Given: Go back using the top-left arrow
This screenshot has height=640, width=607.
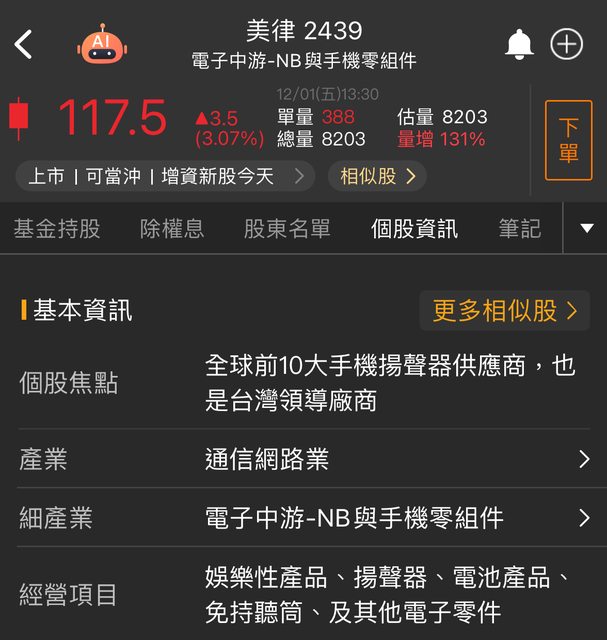Looking at the screenshot, I should pyautogui.click(x=24, y=45).
